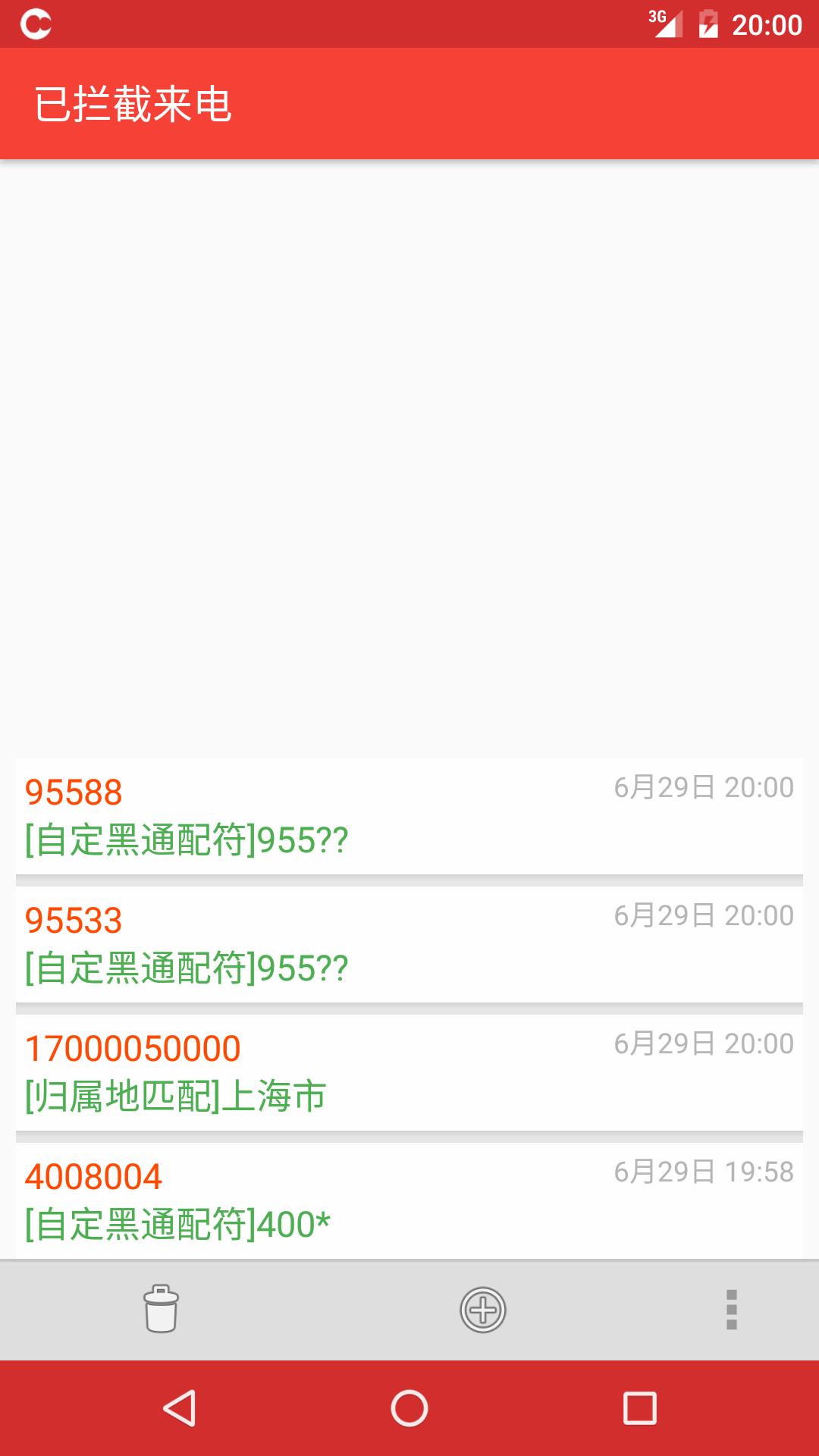Viewport: 819px width, 1456px height.
Task: Return to the home screen
Action: point(409,1408)
